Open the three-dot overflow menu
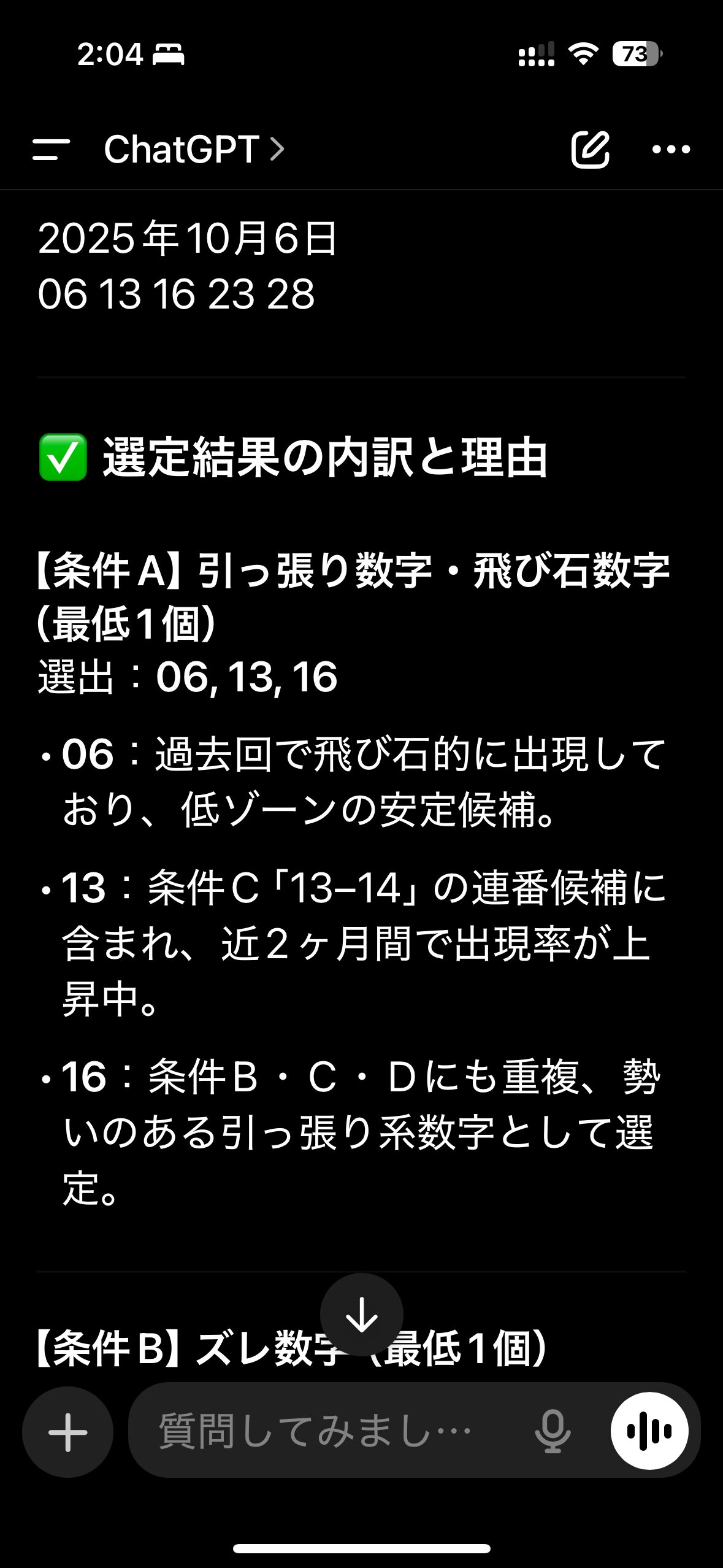The height and width of the screenshot is (1568, 723). 671,149
